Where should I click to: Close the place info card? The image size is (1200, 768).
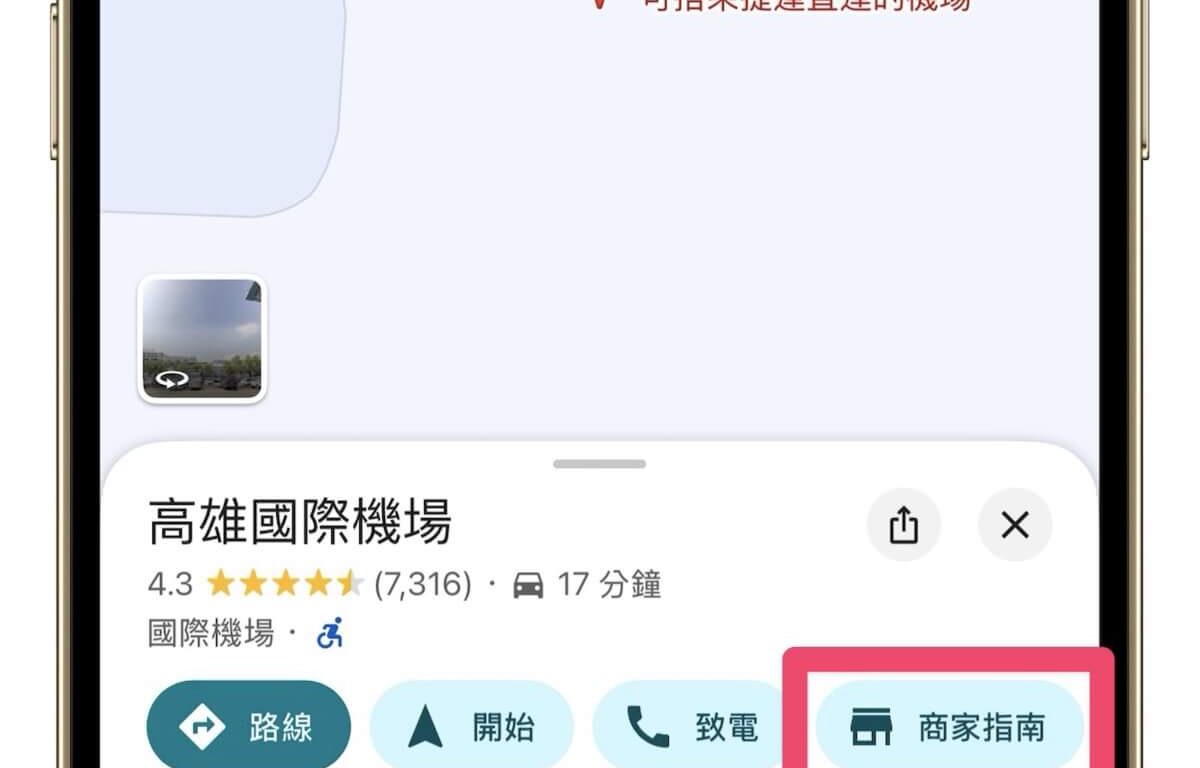click(x=1015, y=525)
